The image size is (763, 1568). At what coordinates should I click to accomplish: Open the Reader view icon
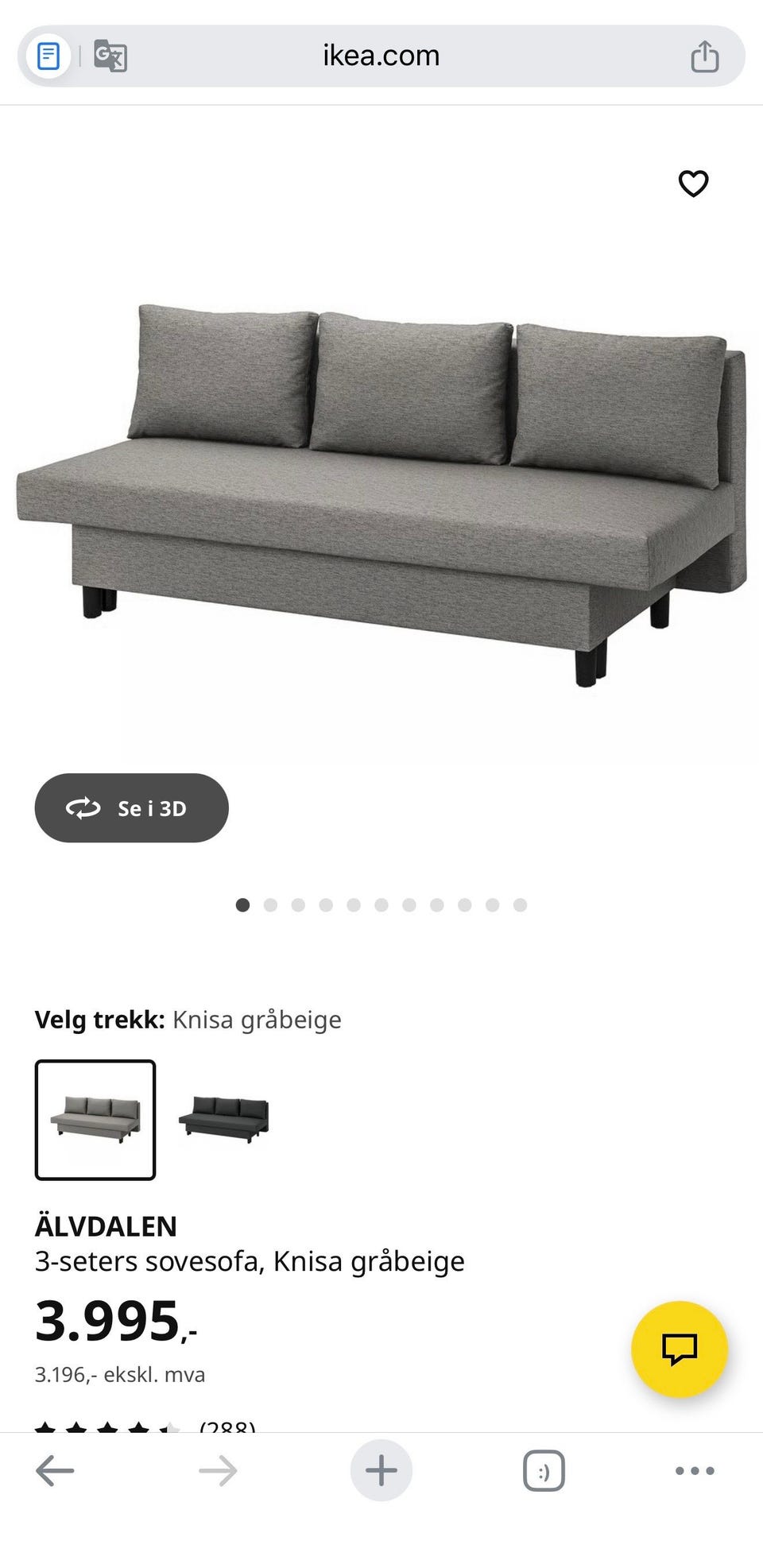(x=49, y=55)
